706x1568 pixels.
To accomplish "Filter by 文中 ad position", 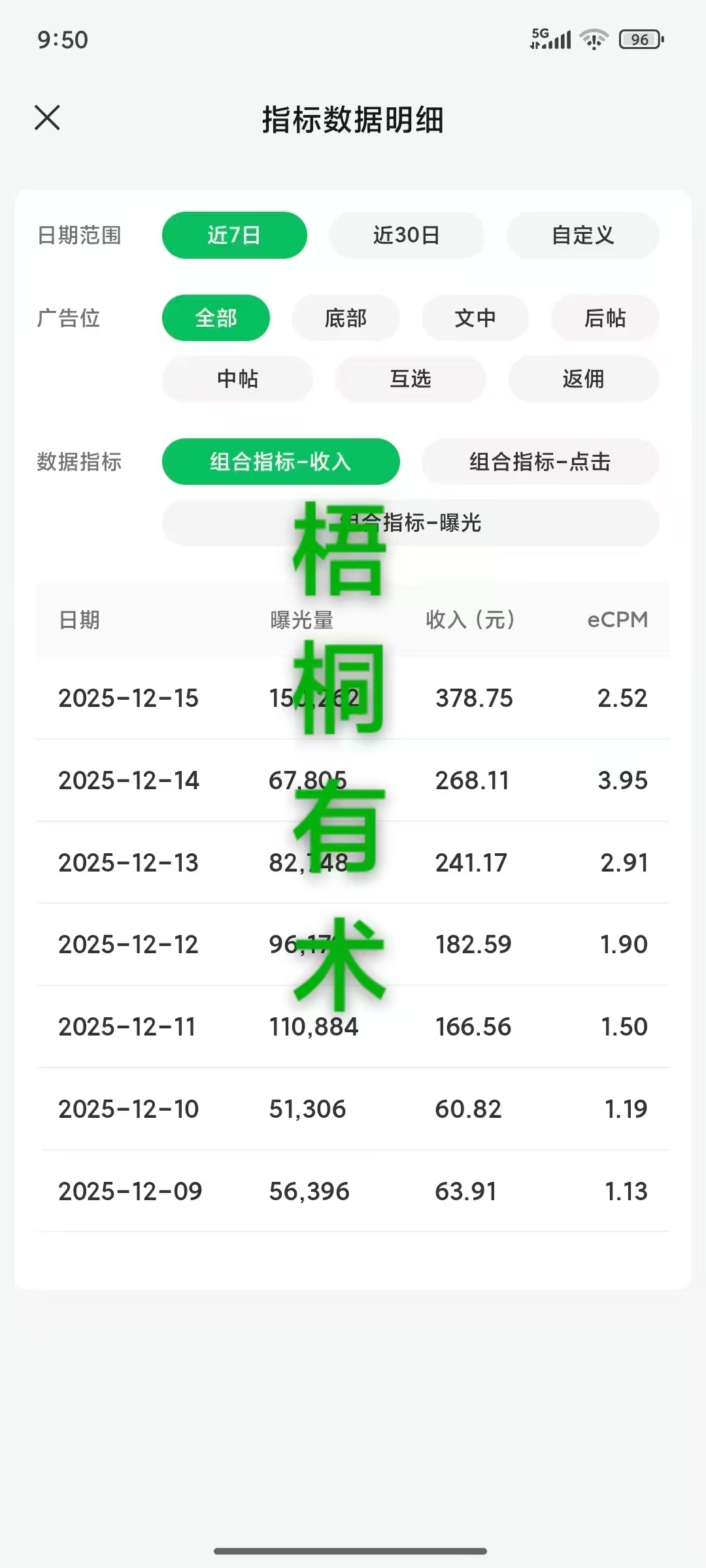I will coord(475,318).
